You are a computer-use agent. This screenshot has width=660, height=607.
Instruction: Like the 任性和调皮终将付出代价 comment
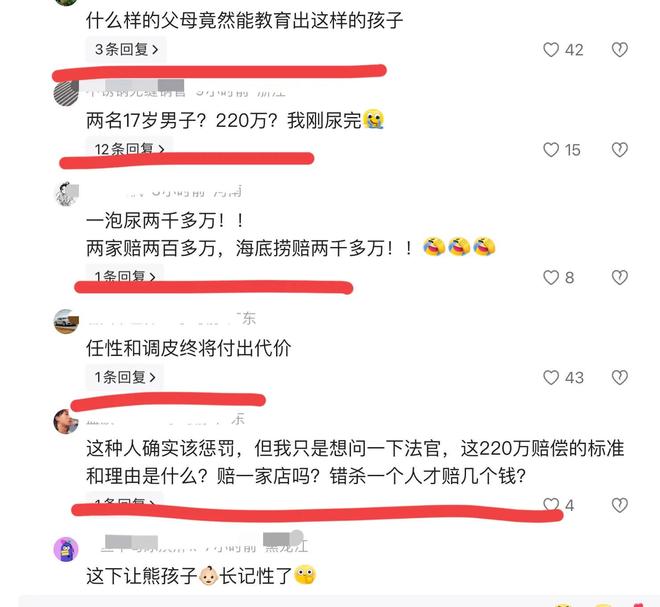550,377
